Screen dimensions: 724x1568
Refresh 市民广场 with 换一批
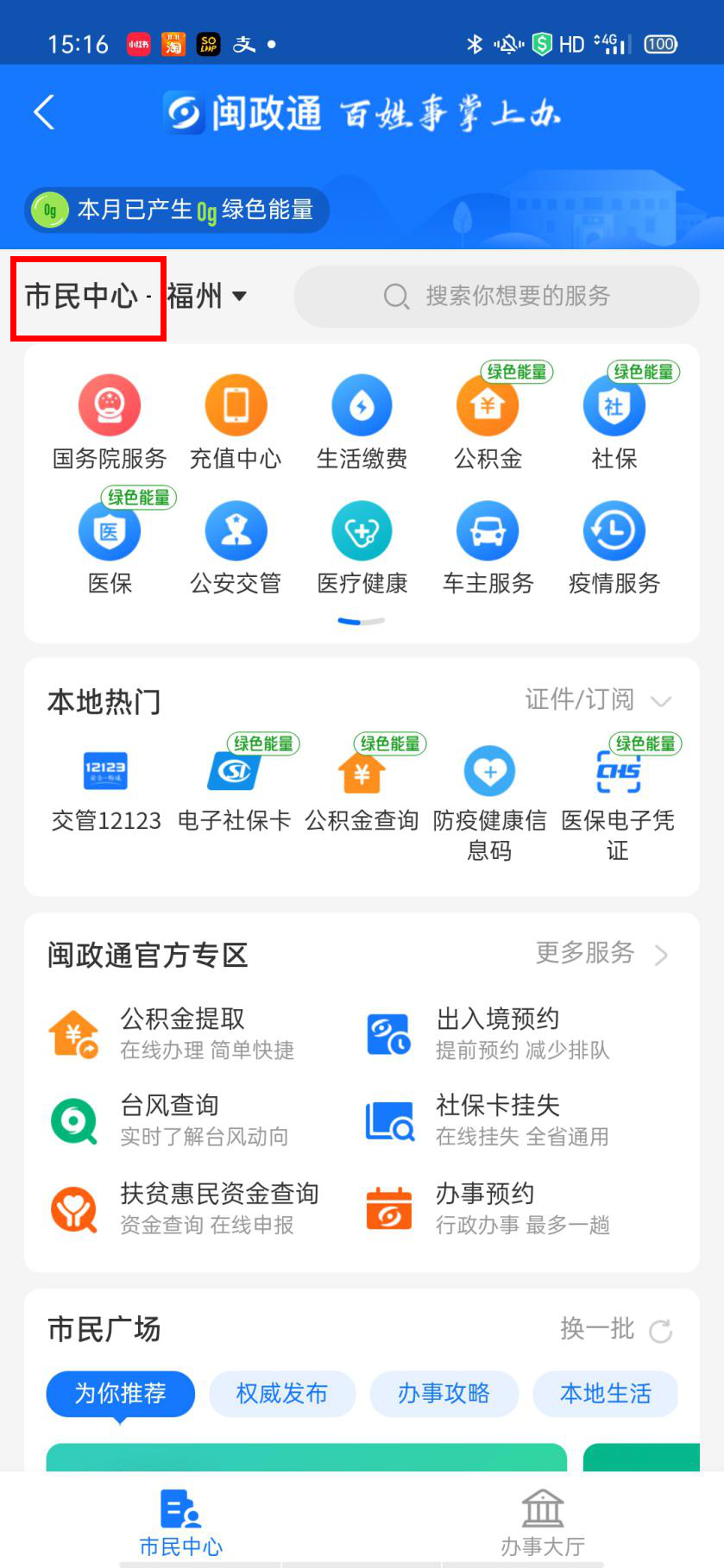point(616,1329)
